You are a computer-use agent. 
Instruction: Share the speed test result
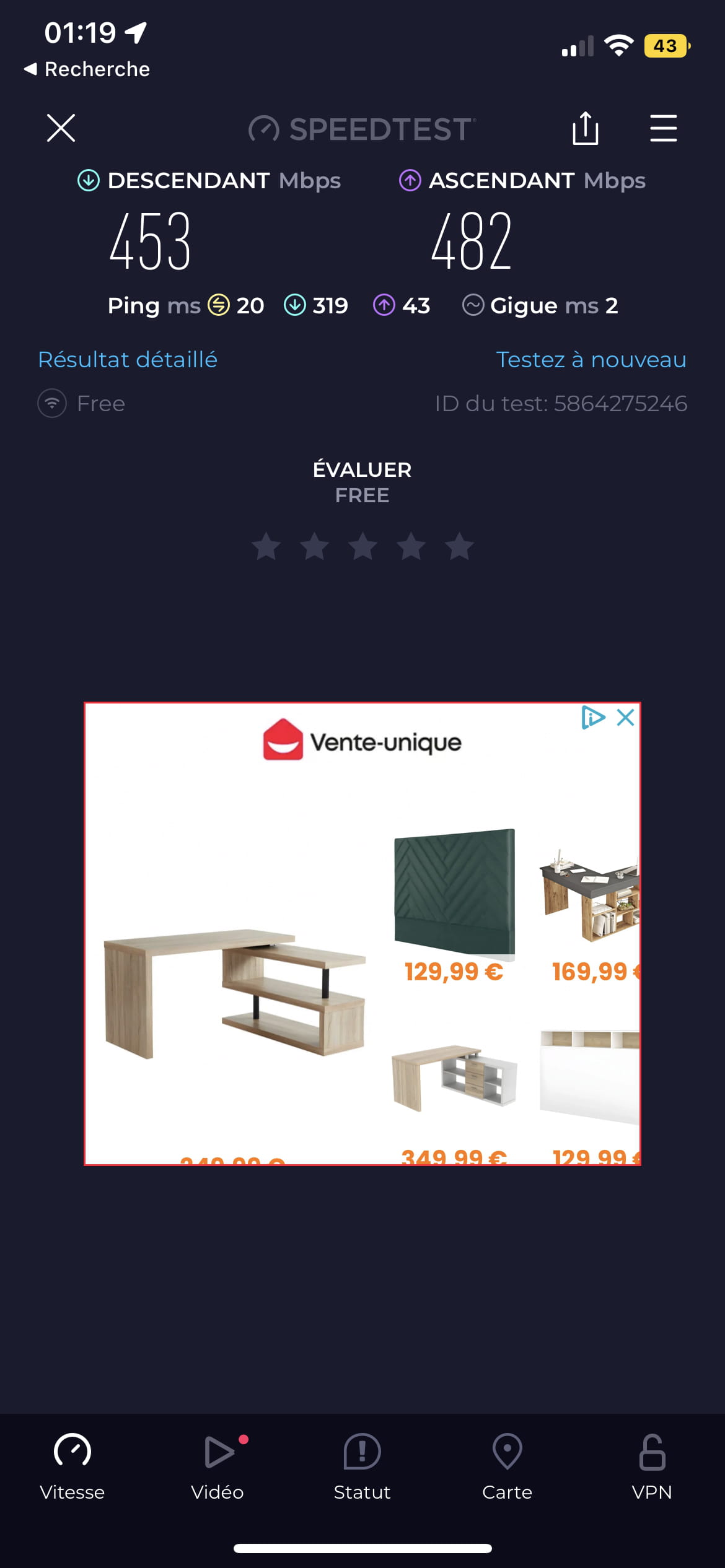(x=585, y=128)
